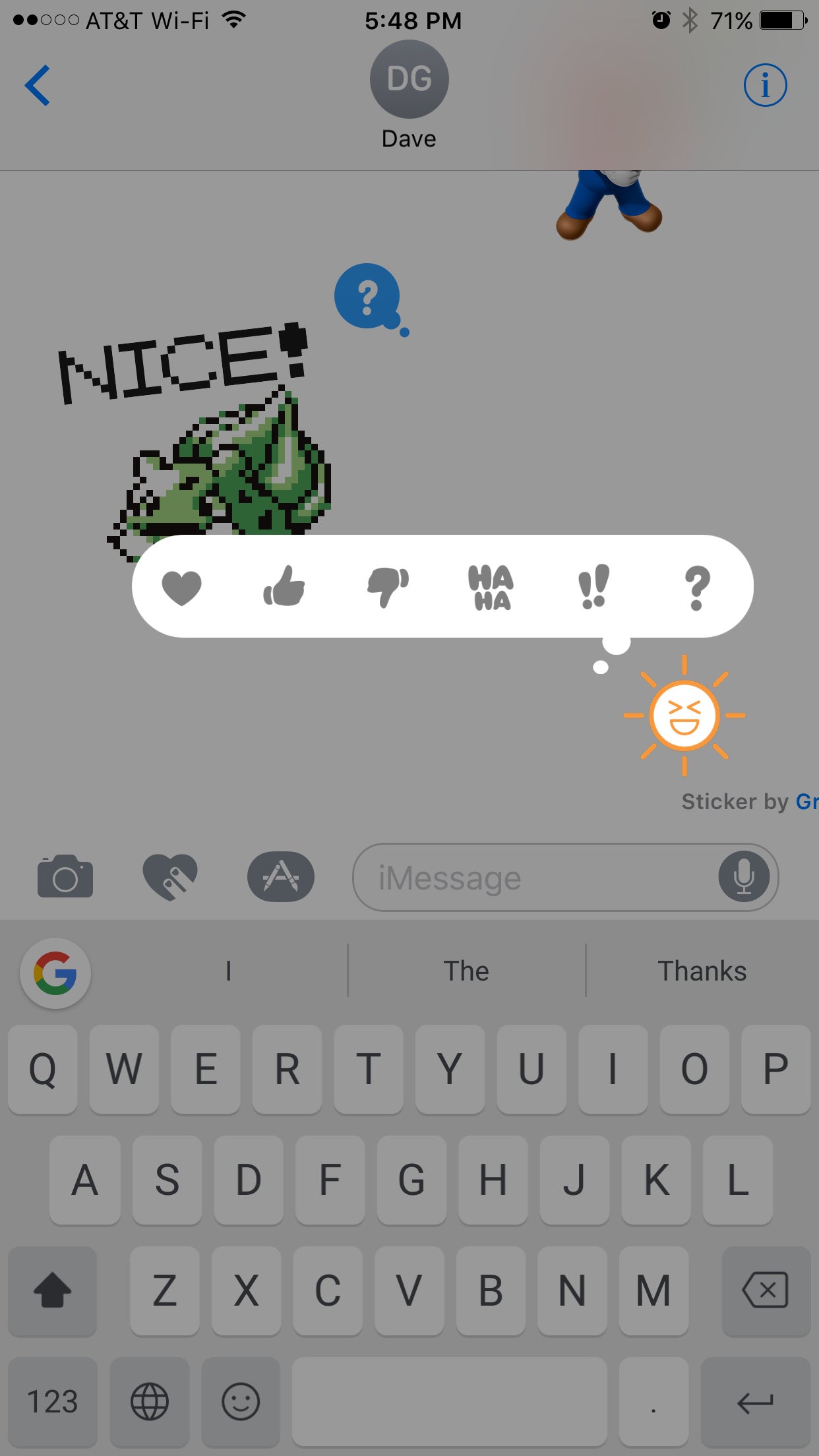Viewport: 819px width, 1456px height.
Task: React with the exclamation marks tapback
Action: coord(593,586)
